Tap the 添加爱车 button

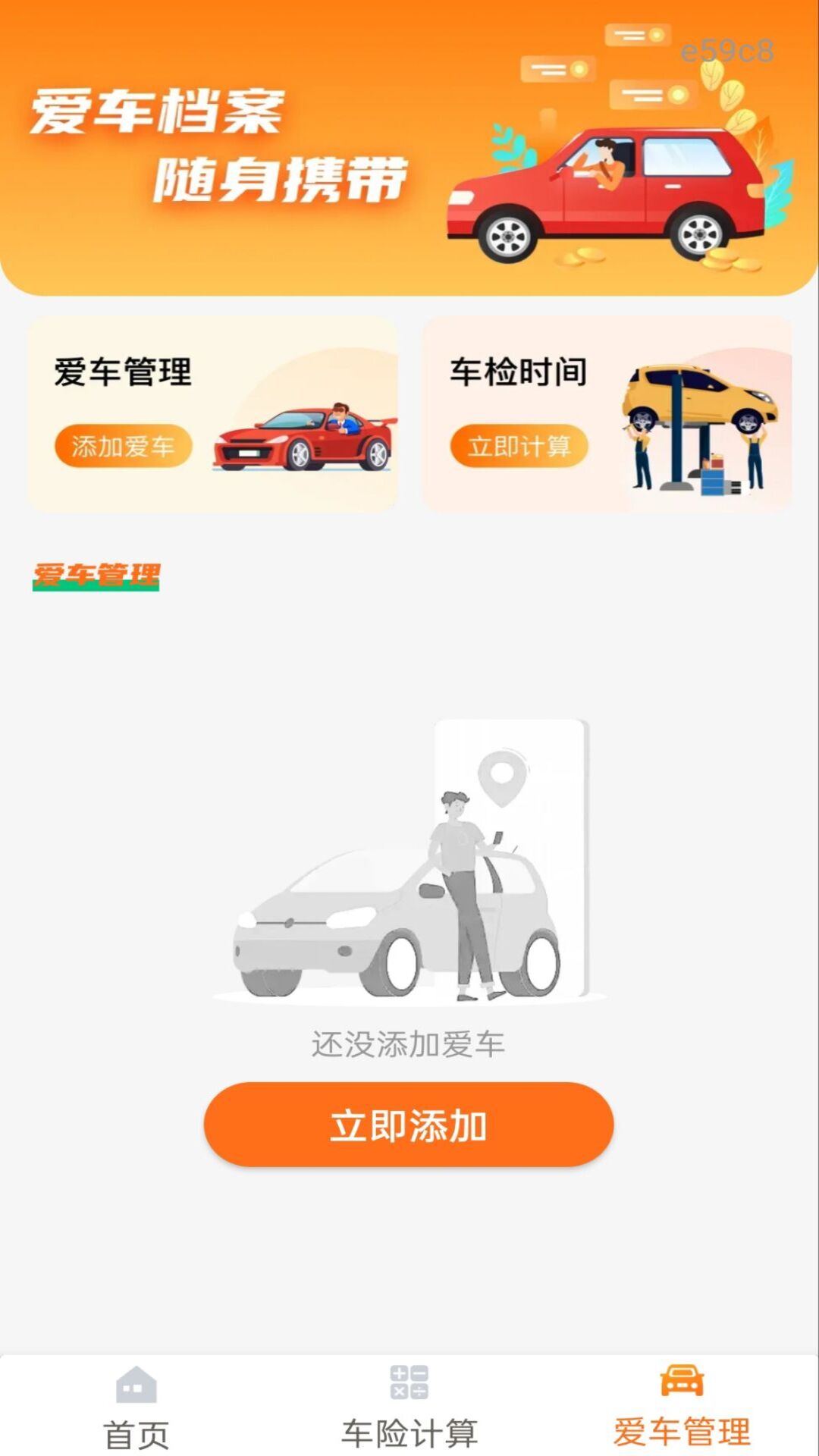pos(124,447)
